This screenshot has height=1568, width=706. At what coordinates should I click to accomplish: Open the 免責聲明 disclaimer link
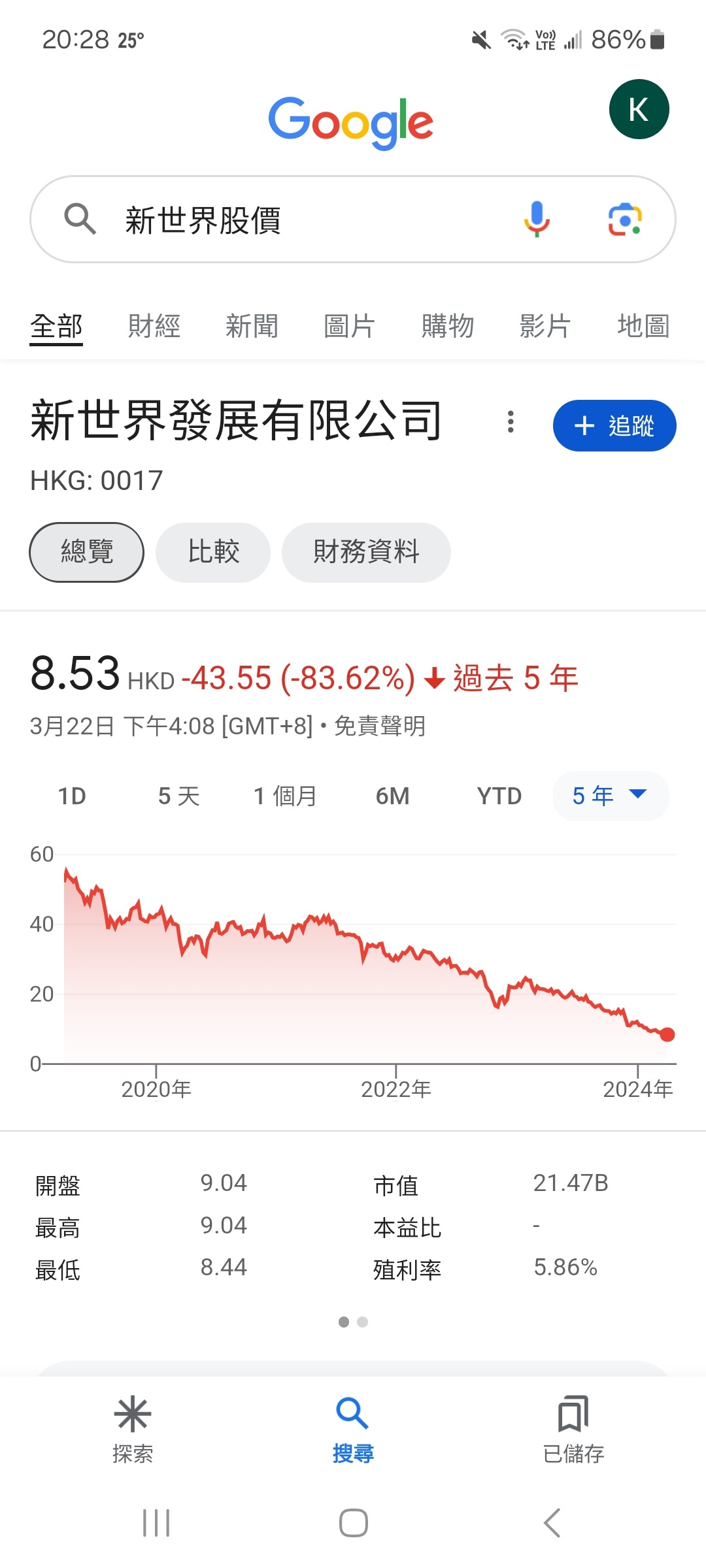coord(380,726)
